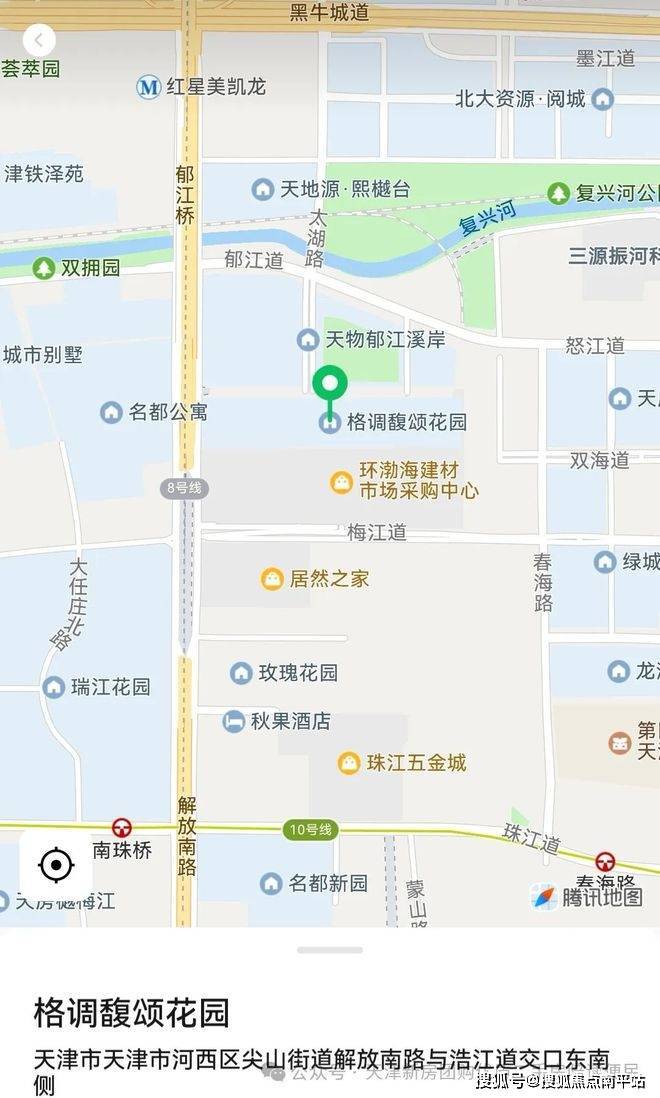Recenter map with the locate button

[56, 865]
